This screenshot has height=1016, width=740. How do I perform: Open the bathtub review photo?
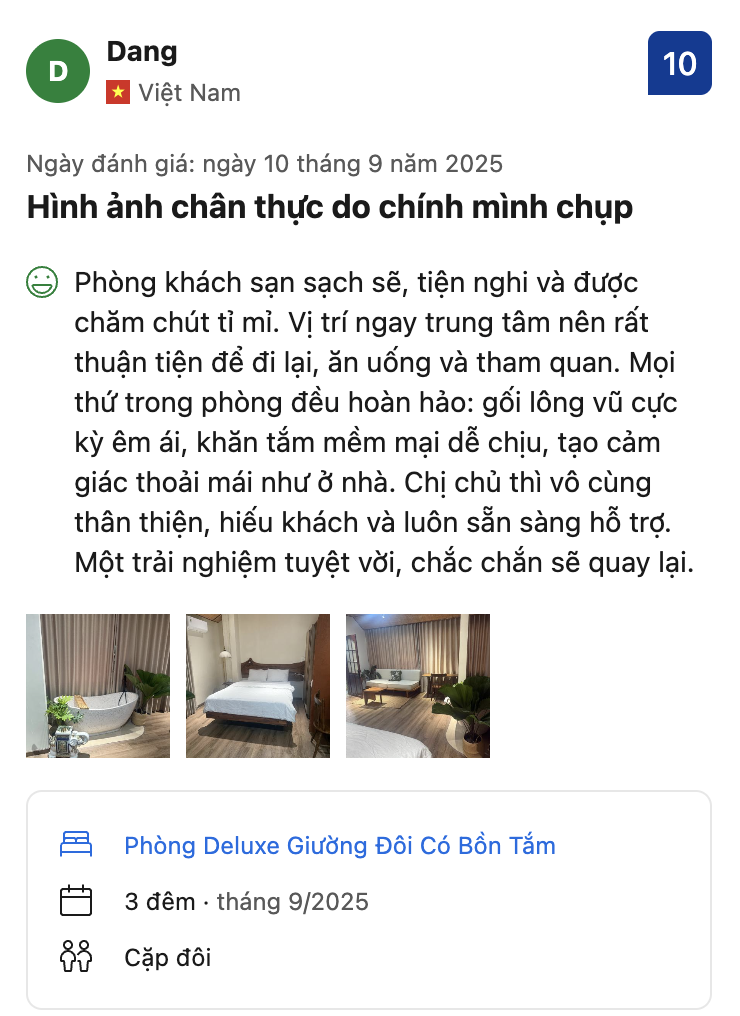98,686
